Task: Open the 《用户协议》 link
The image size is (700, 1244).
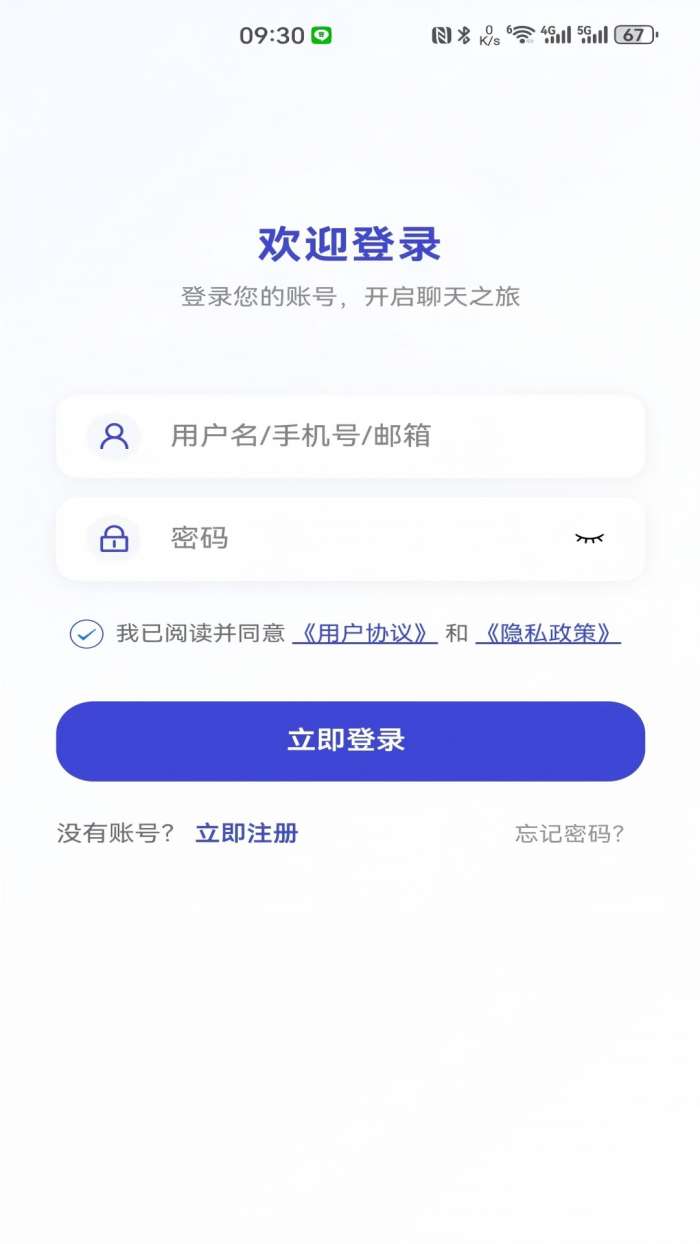Action: [365, 634]
